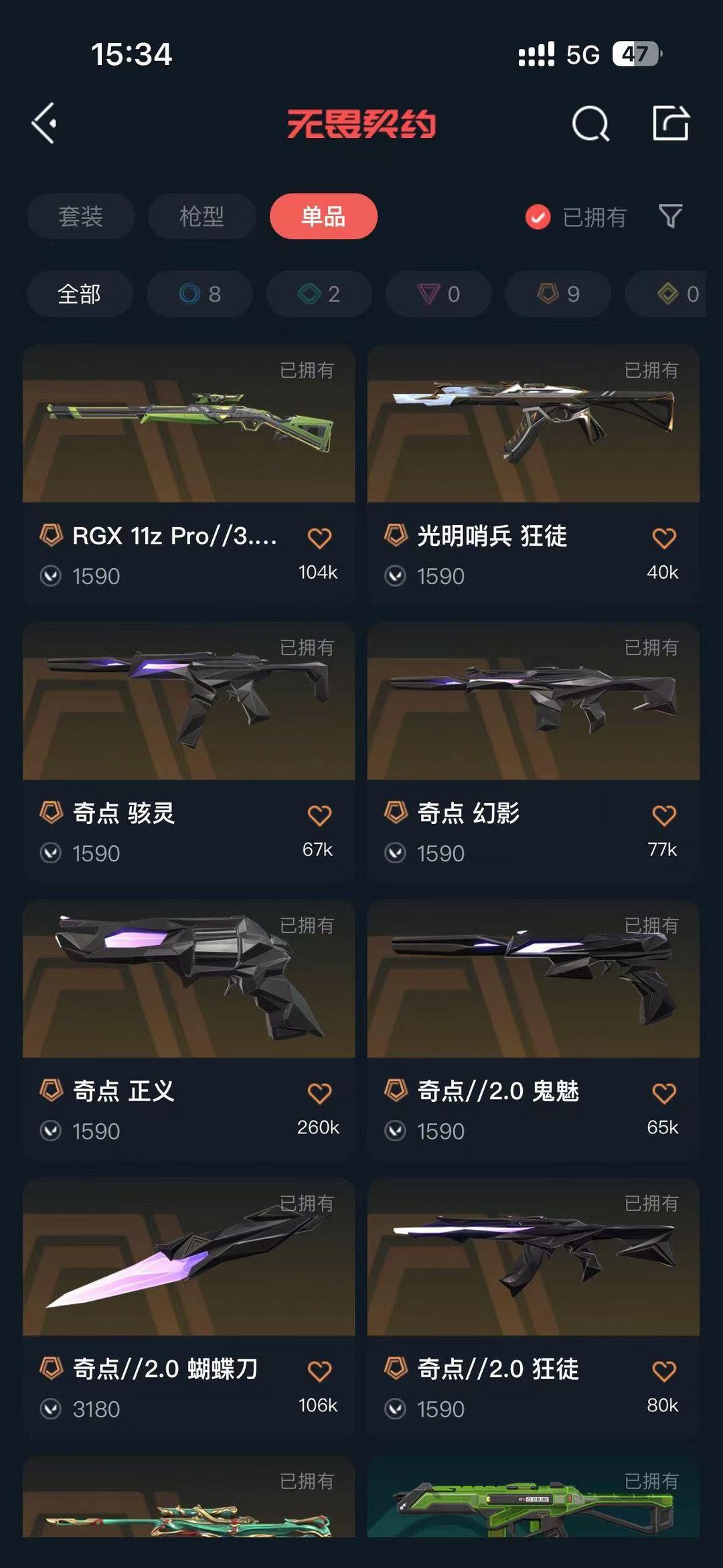This screenshot has height=1568, width=723.
Task: Open the 奇点//2.0 鬼魅 skin card
Action: pos(534,1031)
